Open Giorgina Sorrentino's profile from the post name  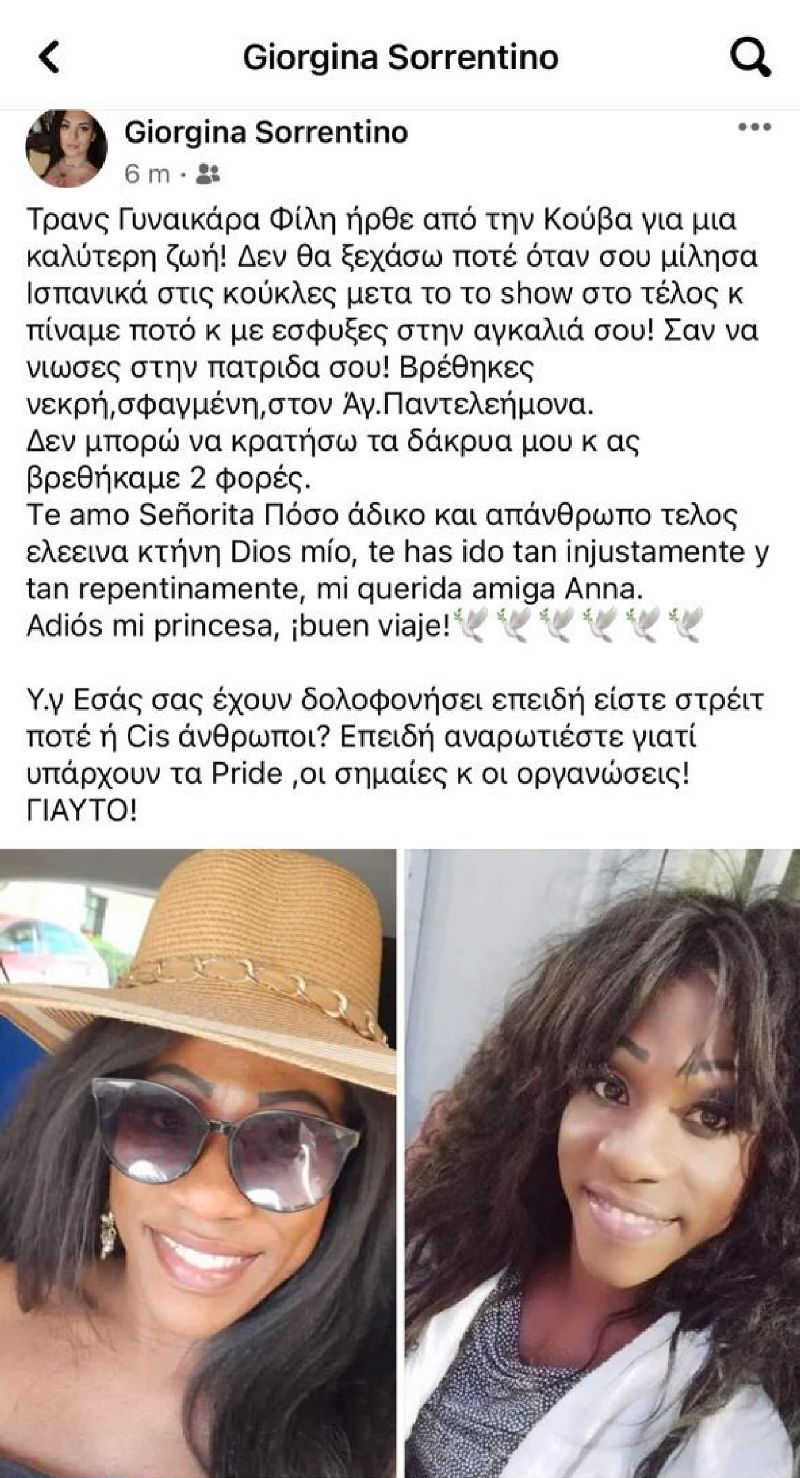[265, 132]
